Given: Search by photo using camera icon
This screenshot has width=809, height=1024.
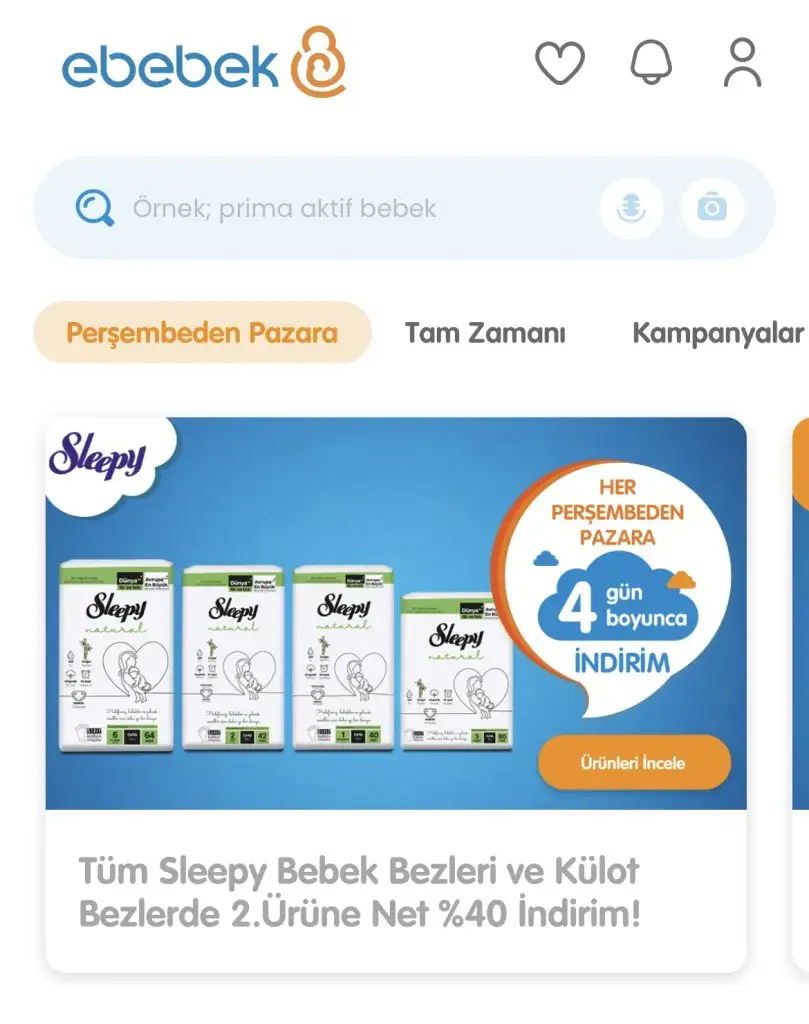Looking at the screenshot, I should [x=712, y=208].
